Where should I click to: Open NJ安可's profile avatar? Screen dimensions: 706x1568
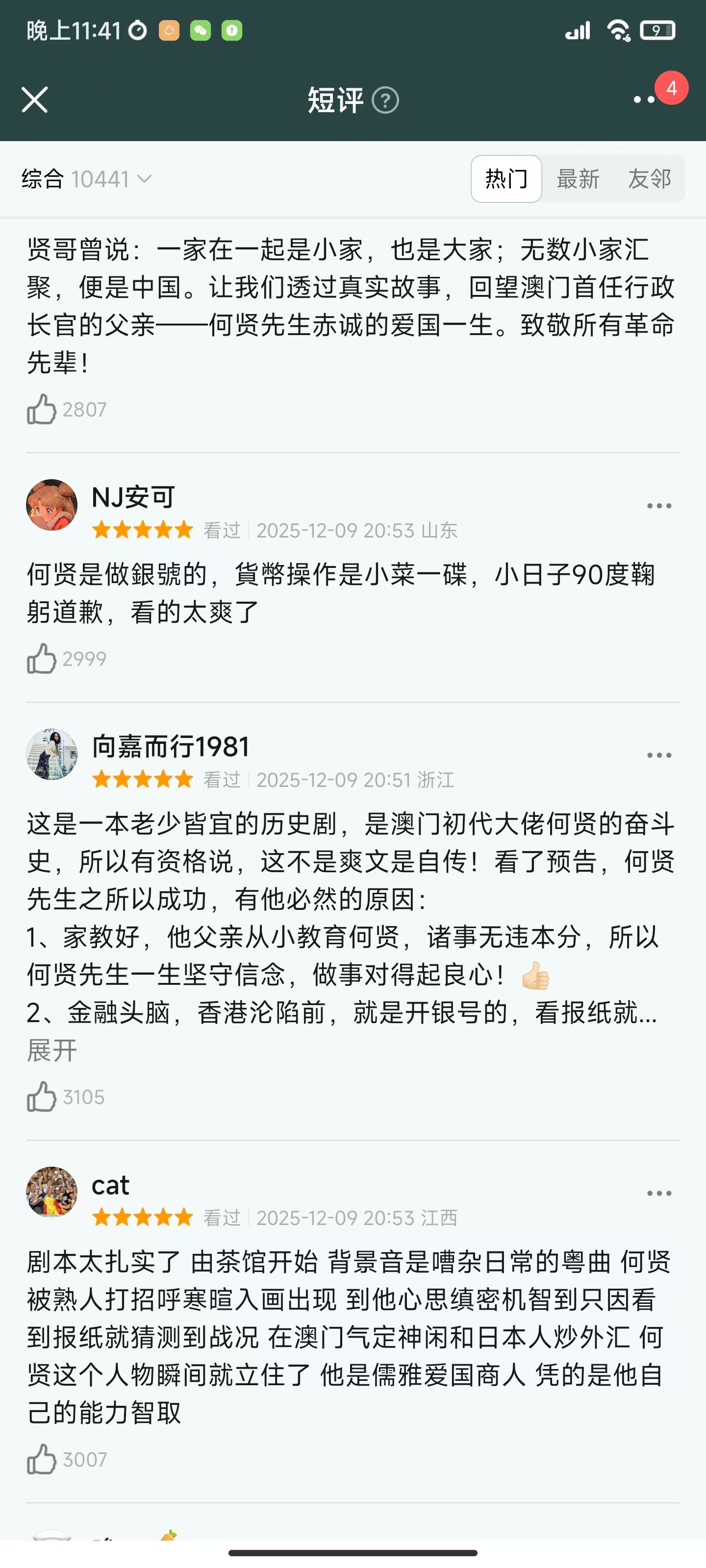tap(52, 505)
